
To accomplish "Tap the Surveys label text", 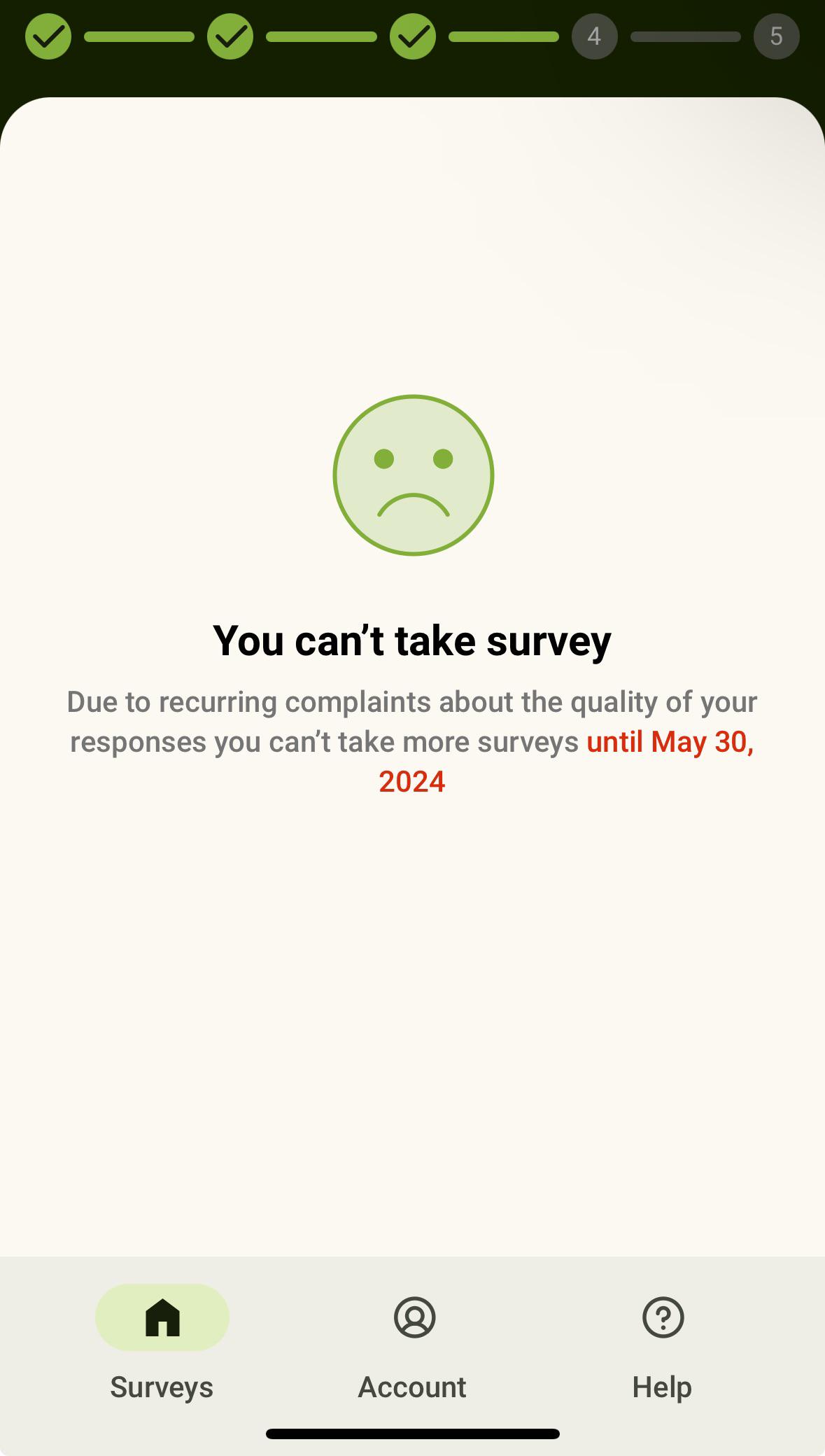I will coord(162,1387).
